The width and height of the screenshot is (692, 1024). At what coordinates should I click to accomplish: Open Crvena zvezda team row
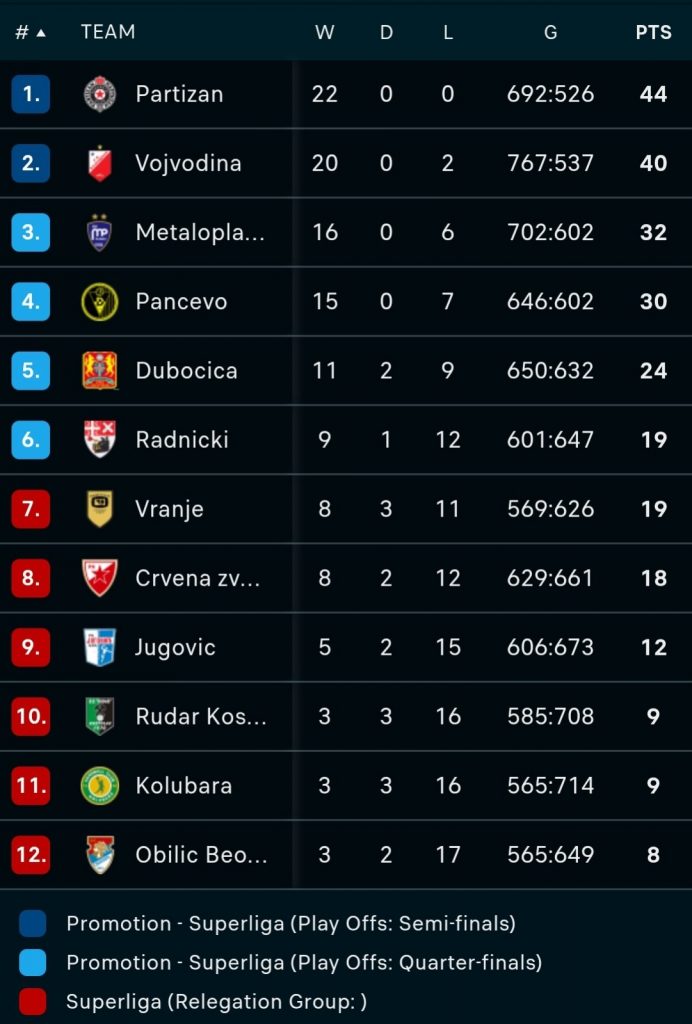[197, 578]
